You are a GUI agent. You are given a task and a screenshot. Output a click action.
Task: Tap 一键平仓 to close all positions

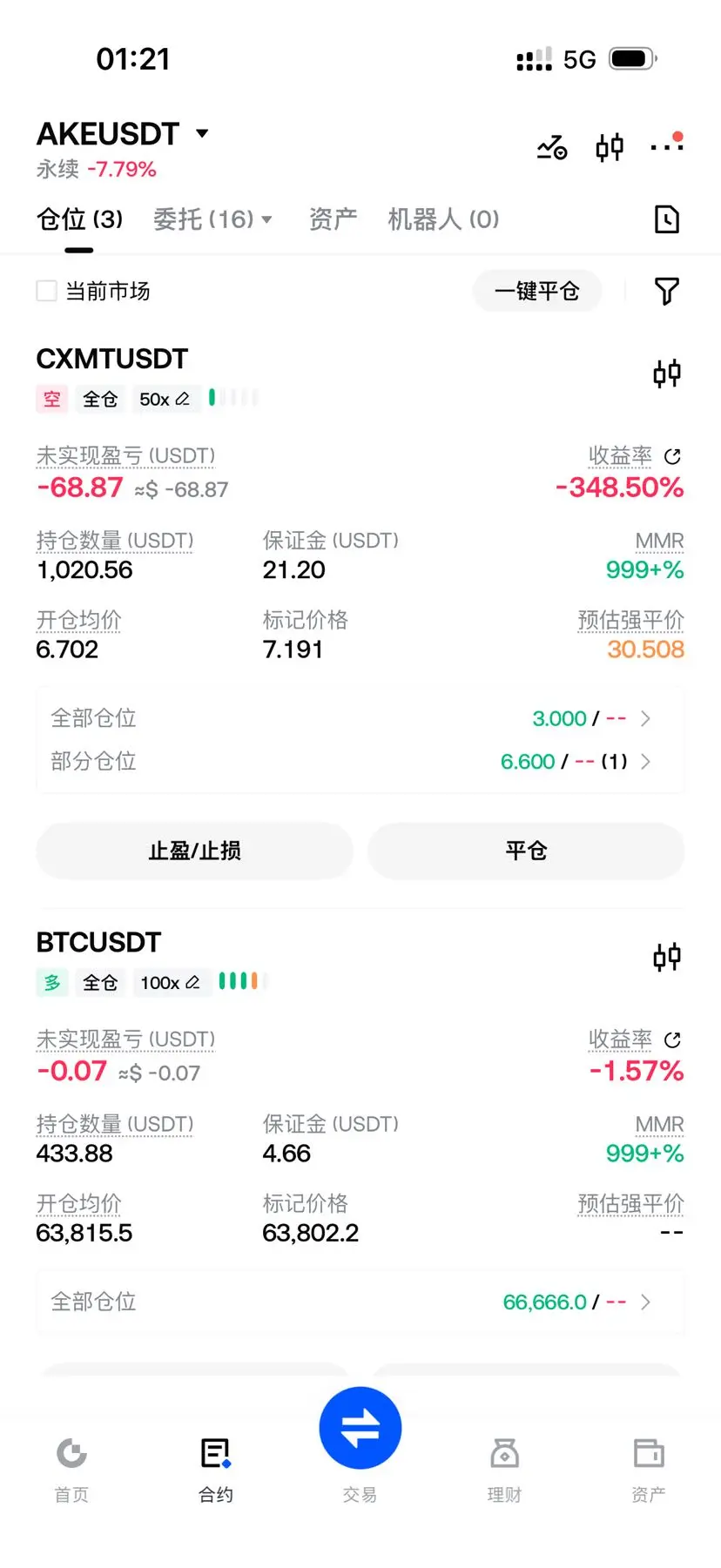tap(537, 291)
